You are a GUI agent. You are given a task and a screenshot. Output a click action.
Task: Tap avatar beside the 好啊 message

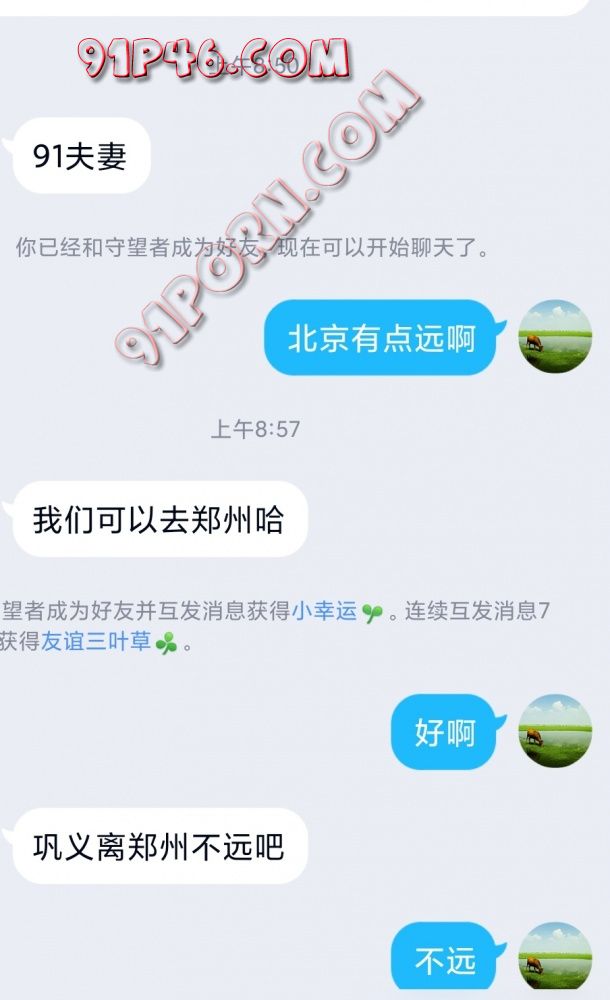tap(555, 732)
